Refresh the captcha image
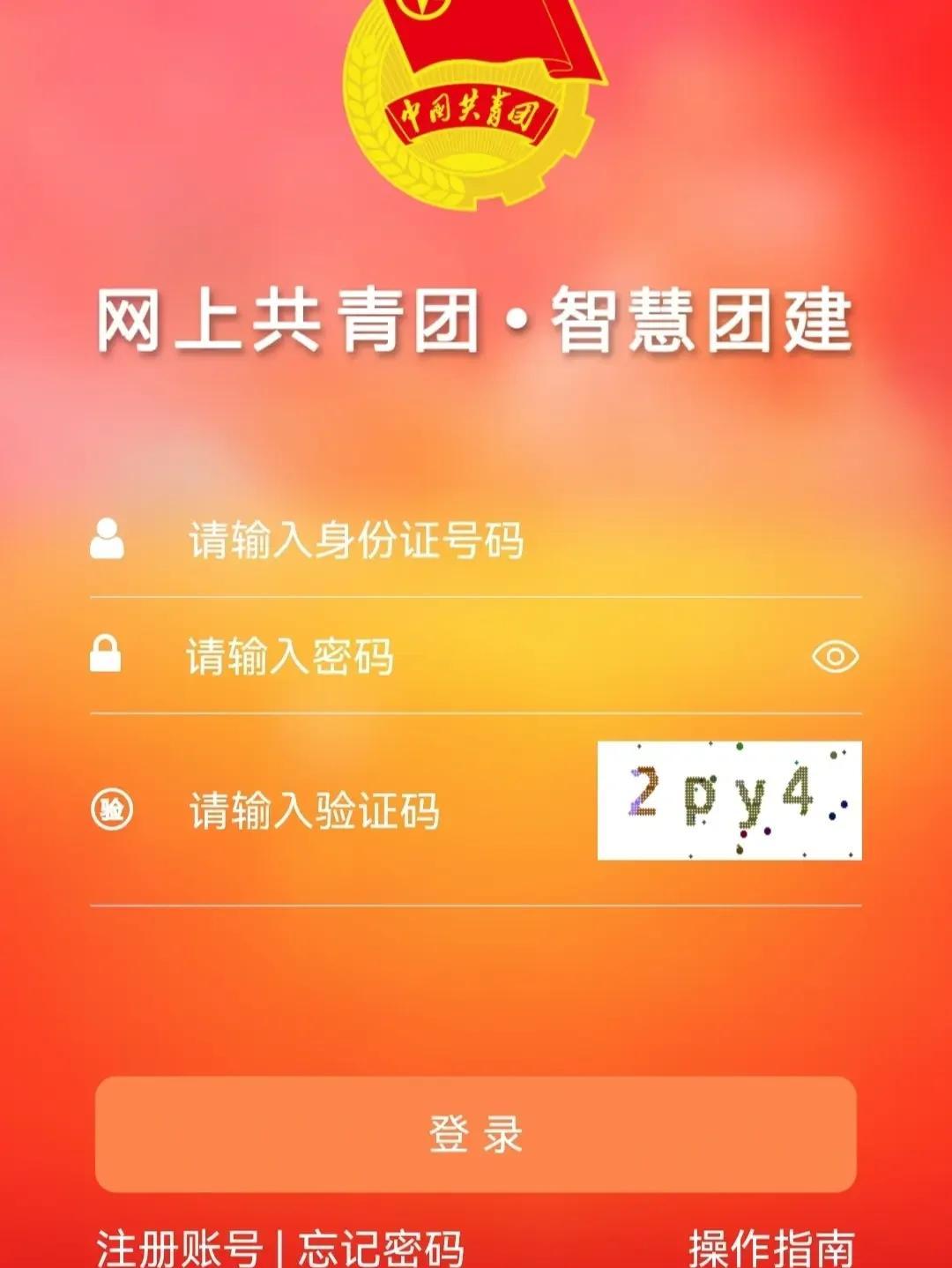The height and width of the screenshot is (1268, 952). point(729,800)
